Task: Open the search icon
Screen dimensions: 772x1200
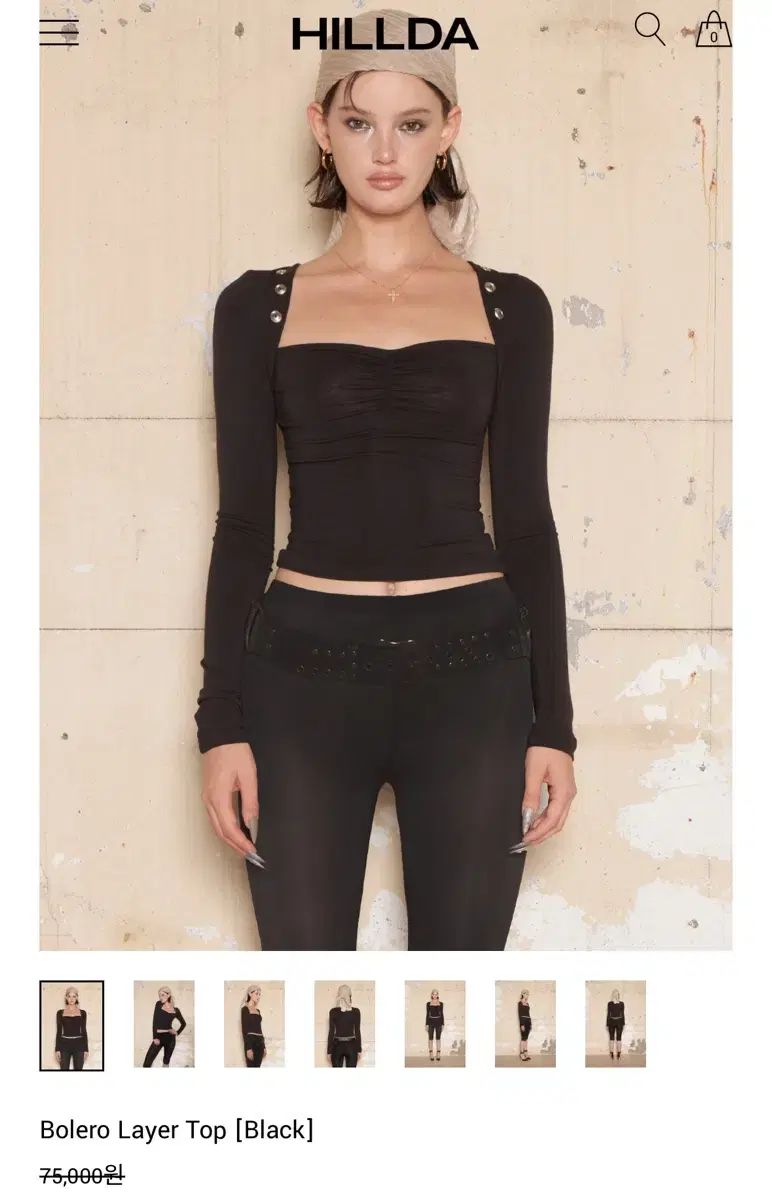Action: coord(649,29)
